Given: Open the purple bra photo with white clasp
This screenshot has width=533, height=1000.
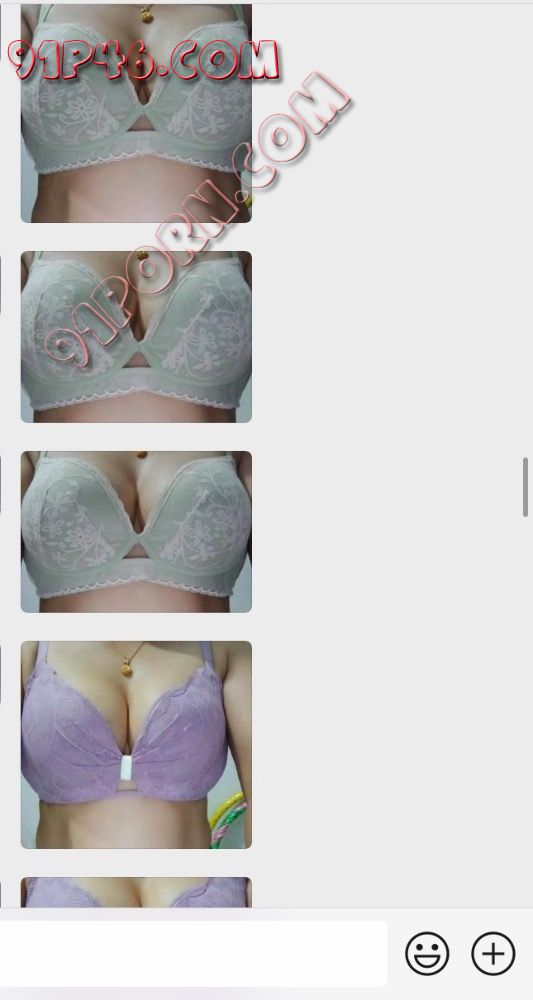Looking at the screenshot, I should (136, 745).
